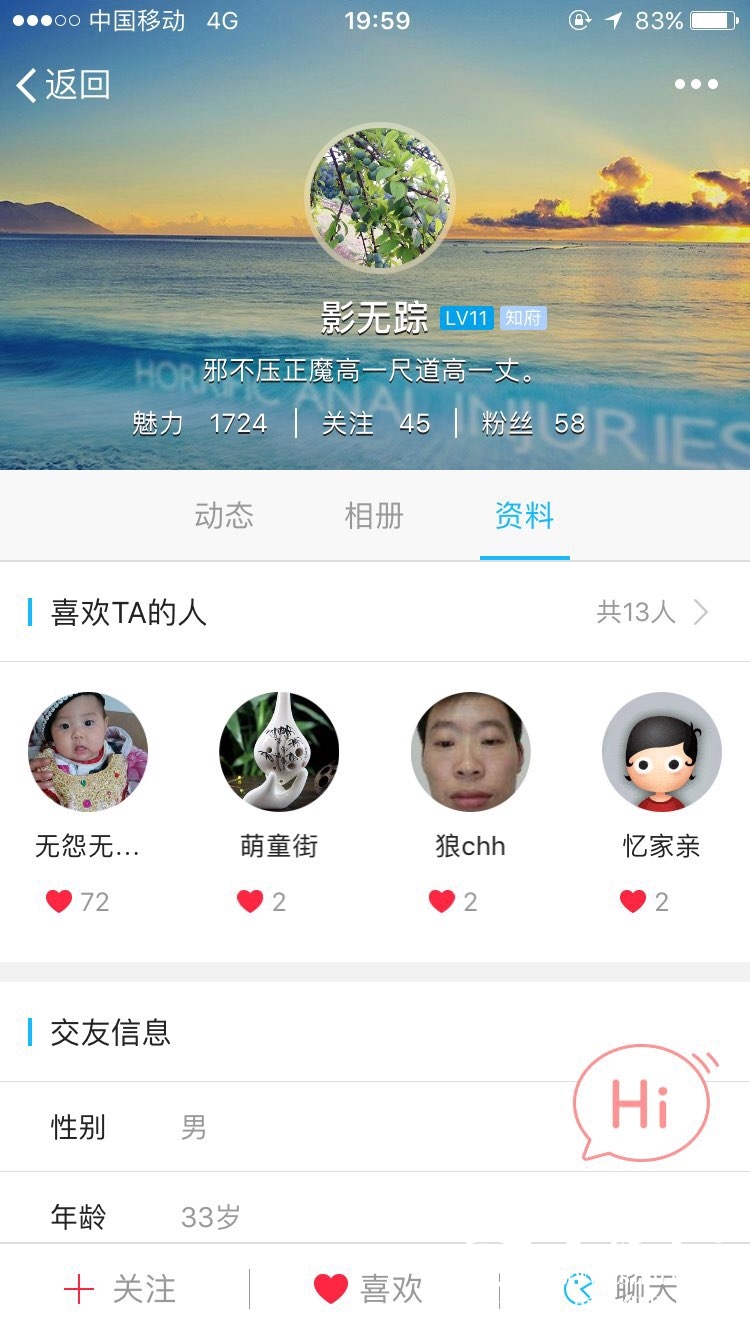The height and width of the screenshot is (1334, 750).
Task: Select the 资料 tab
Action: [524, 516]
